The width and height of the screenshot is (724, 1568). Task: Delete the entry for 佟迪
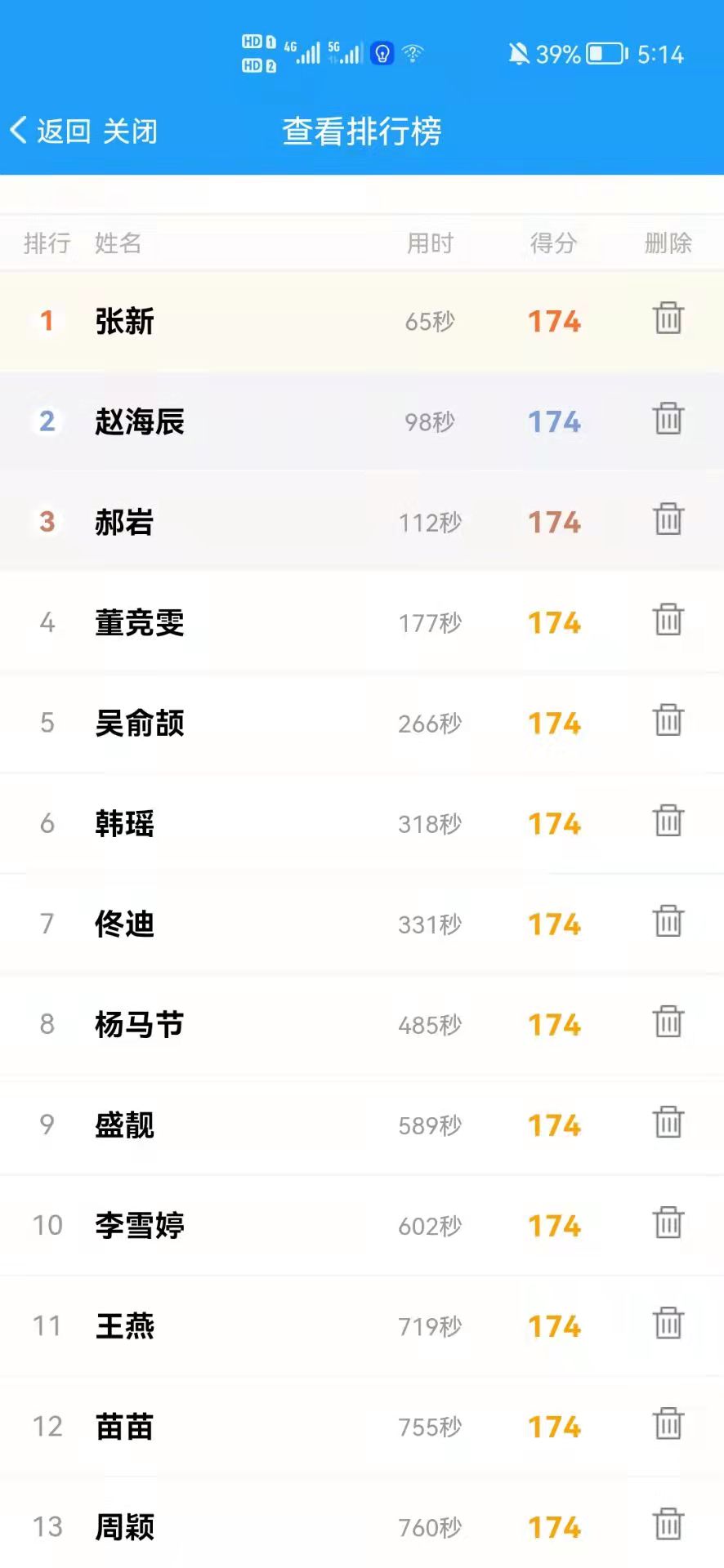pos(668,921)
